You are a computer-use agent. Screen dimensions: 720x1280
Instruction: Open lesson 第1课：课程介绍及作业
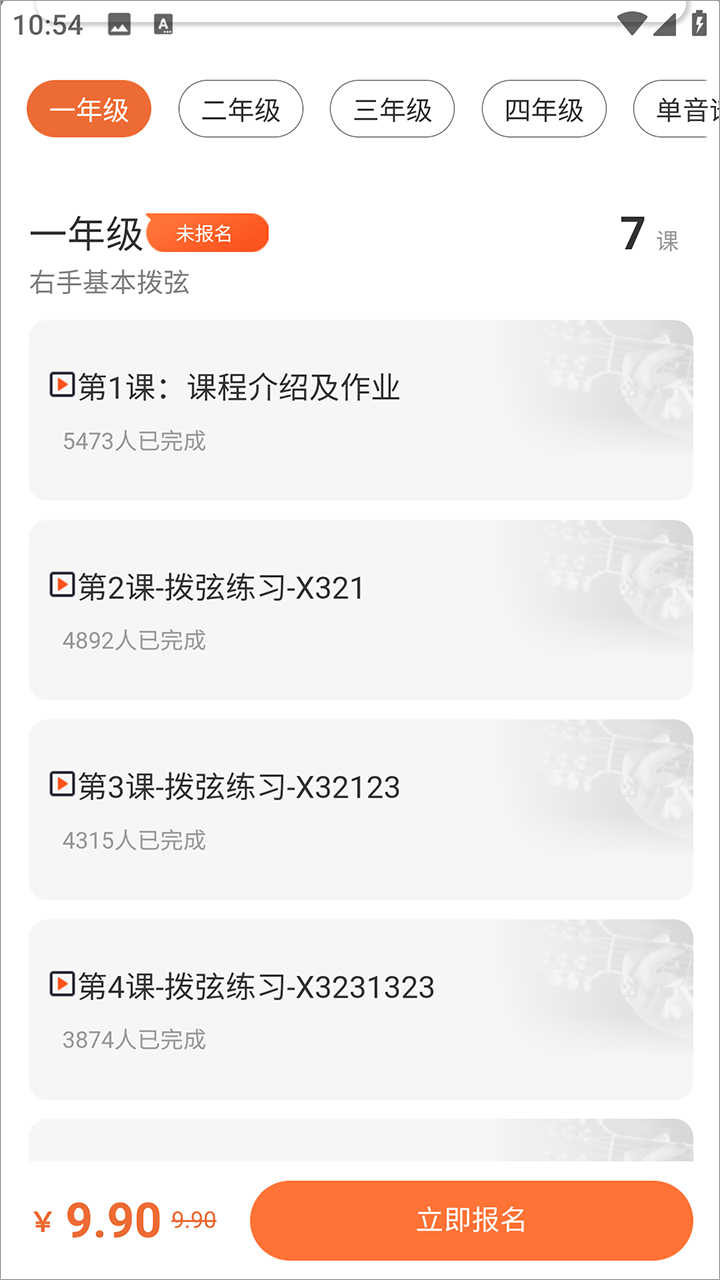360,410
